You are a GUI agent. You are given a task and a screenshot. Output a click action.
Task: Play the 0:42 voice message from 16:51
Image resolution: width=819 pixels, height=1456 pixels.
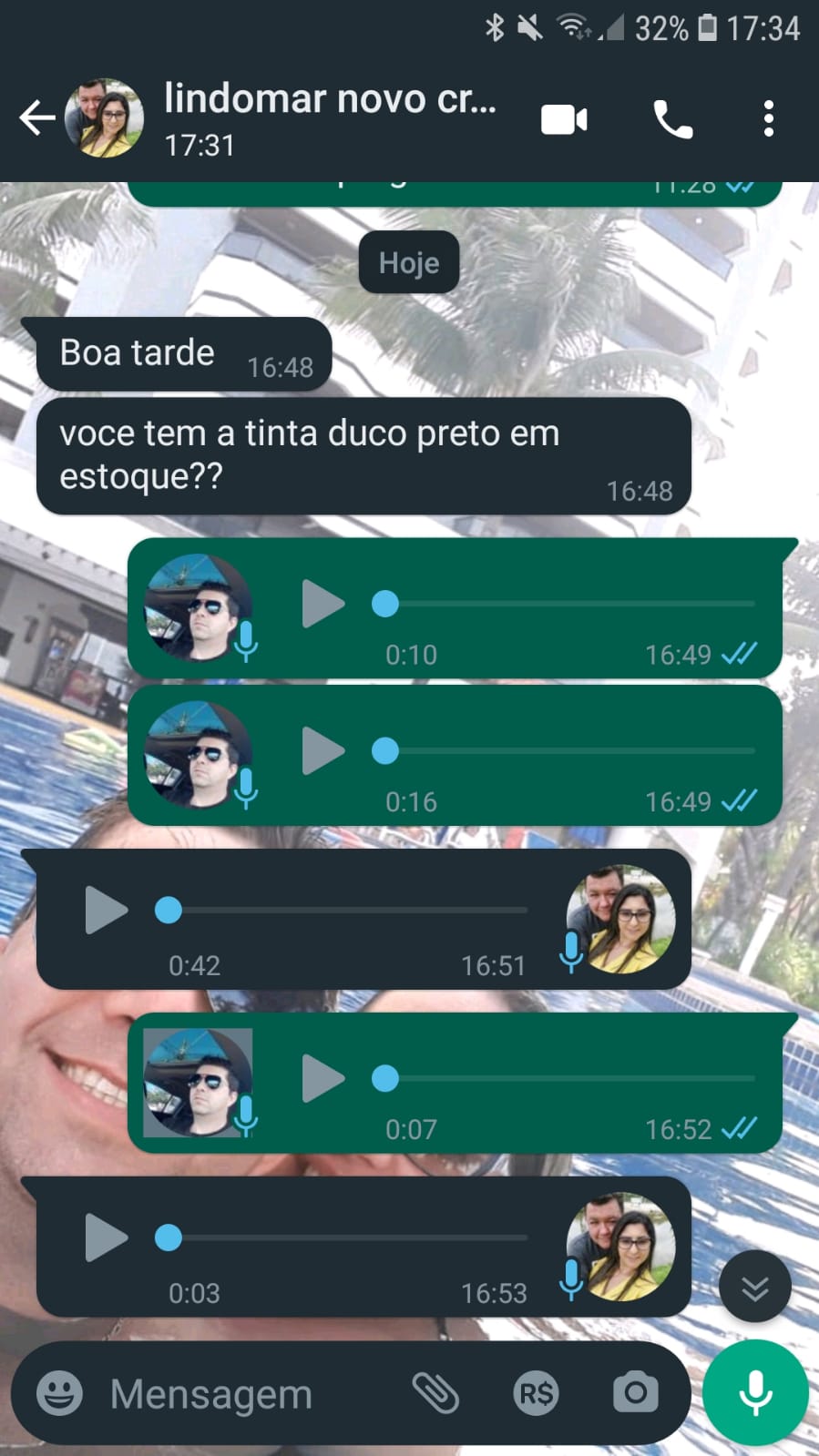(106, 910)
